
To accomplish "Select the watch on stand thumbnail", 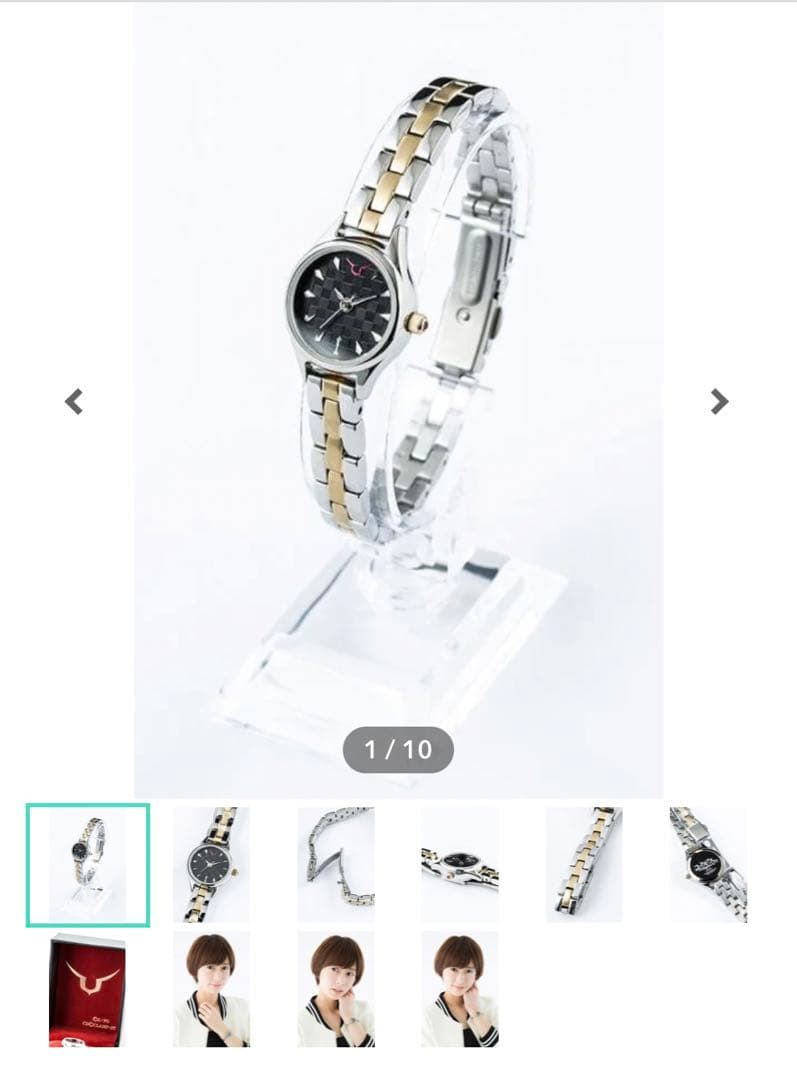I will click(x=88, y=865).
